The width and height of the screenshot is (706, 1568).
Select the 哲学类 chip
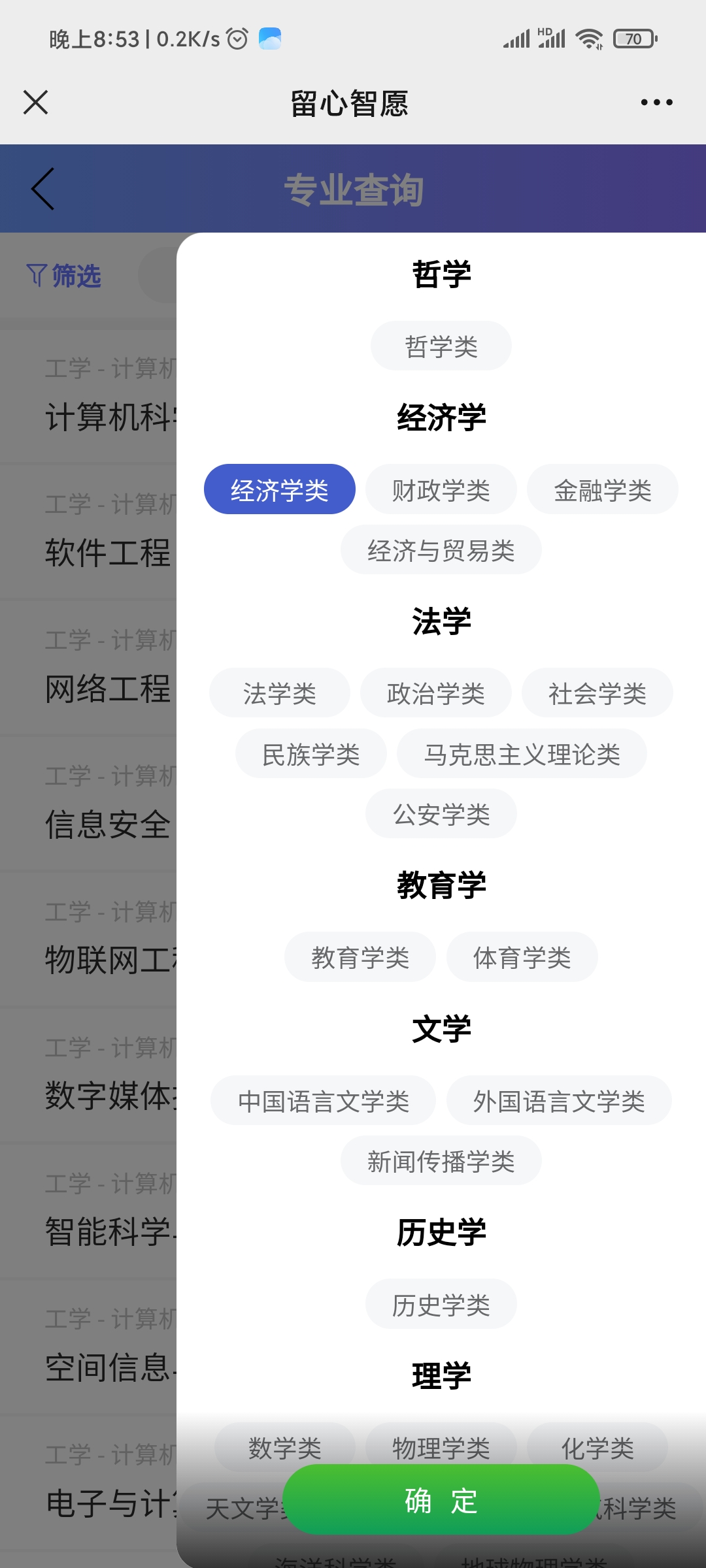click(441, 346)
